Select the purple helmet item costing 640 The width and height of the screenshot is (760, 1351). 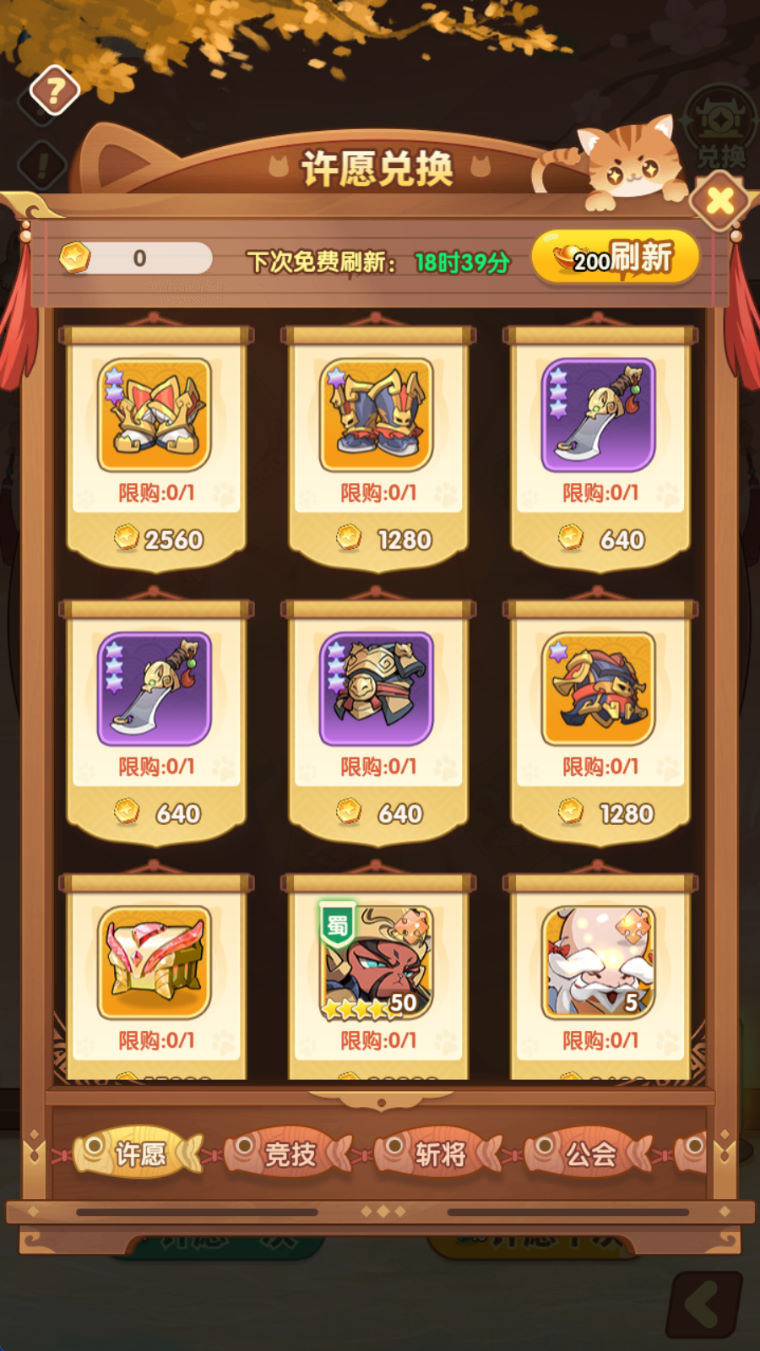[x=376, y=689]
